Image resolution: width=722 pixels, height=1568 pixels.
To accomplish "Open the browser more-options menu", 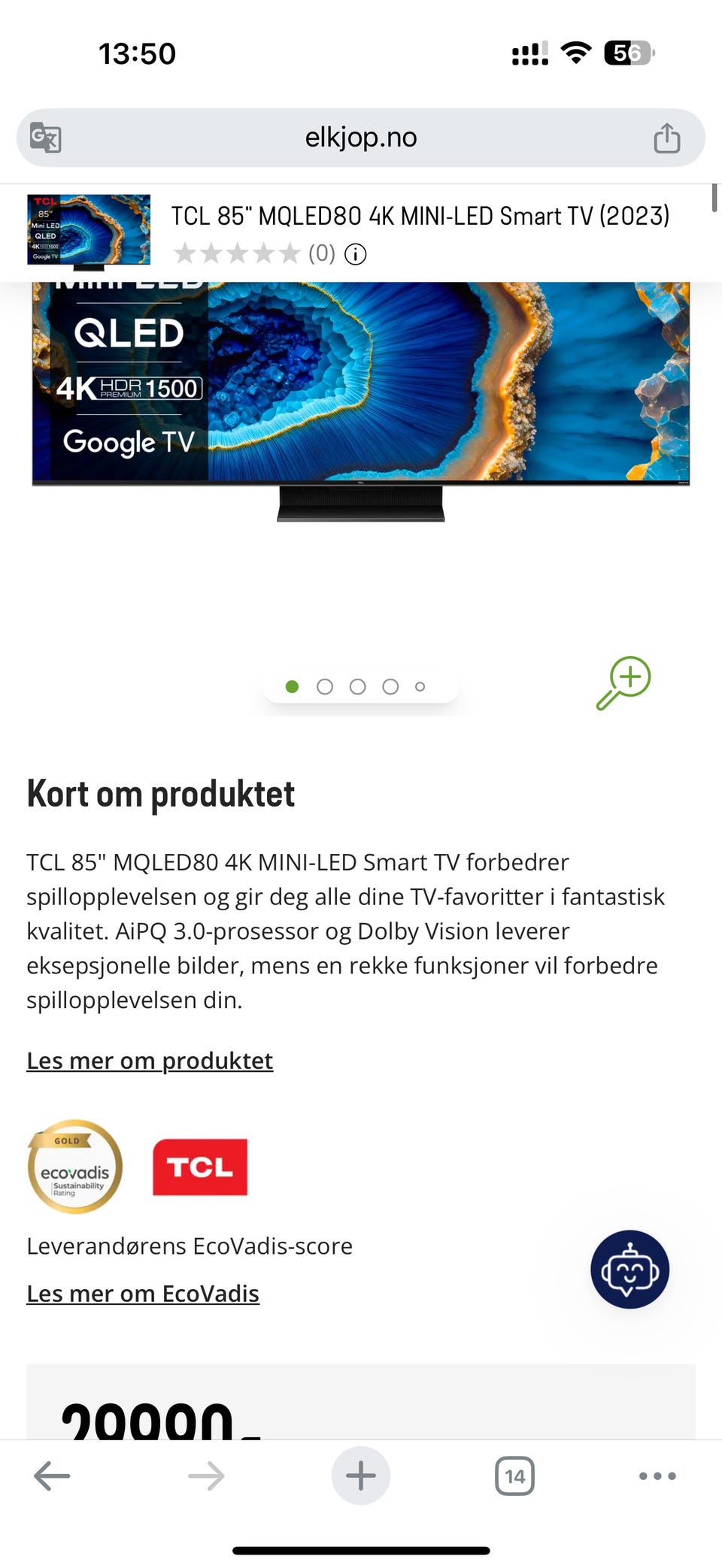I will click(655, 1475).
